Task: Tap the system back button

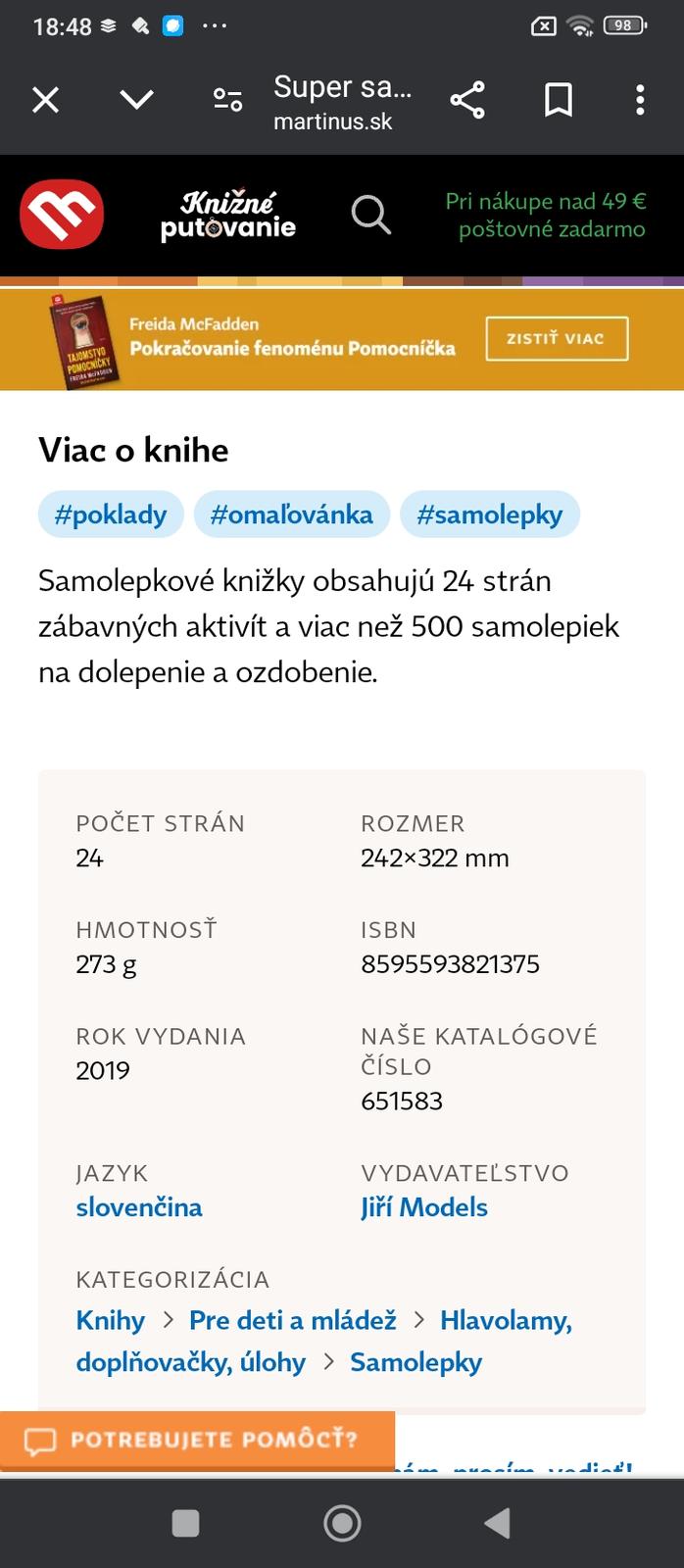Action: [x=498, y=1523]
